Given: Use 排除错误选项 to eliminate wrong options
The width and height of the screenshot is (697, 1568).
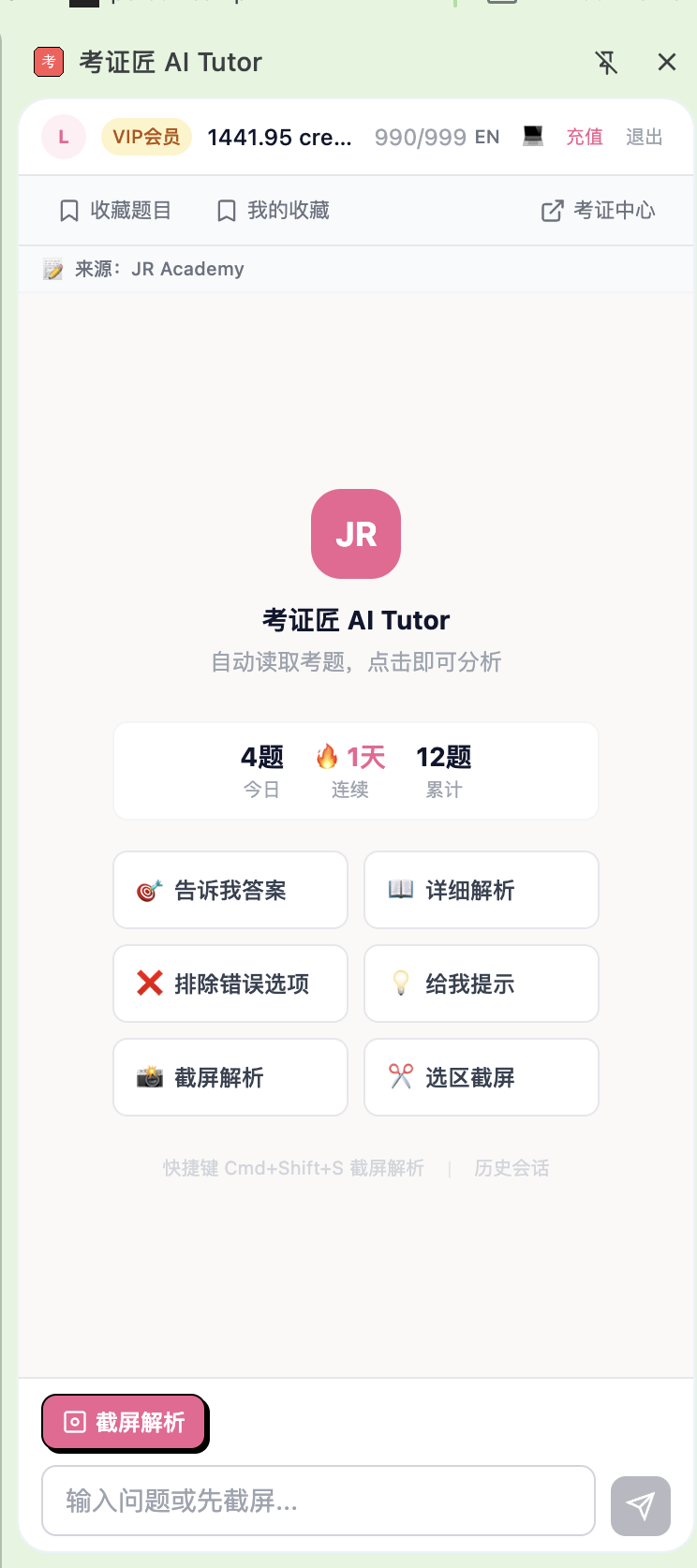Looking at the screenshot, I should click(230, 984).
